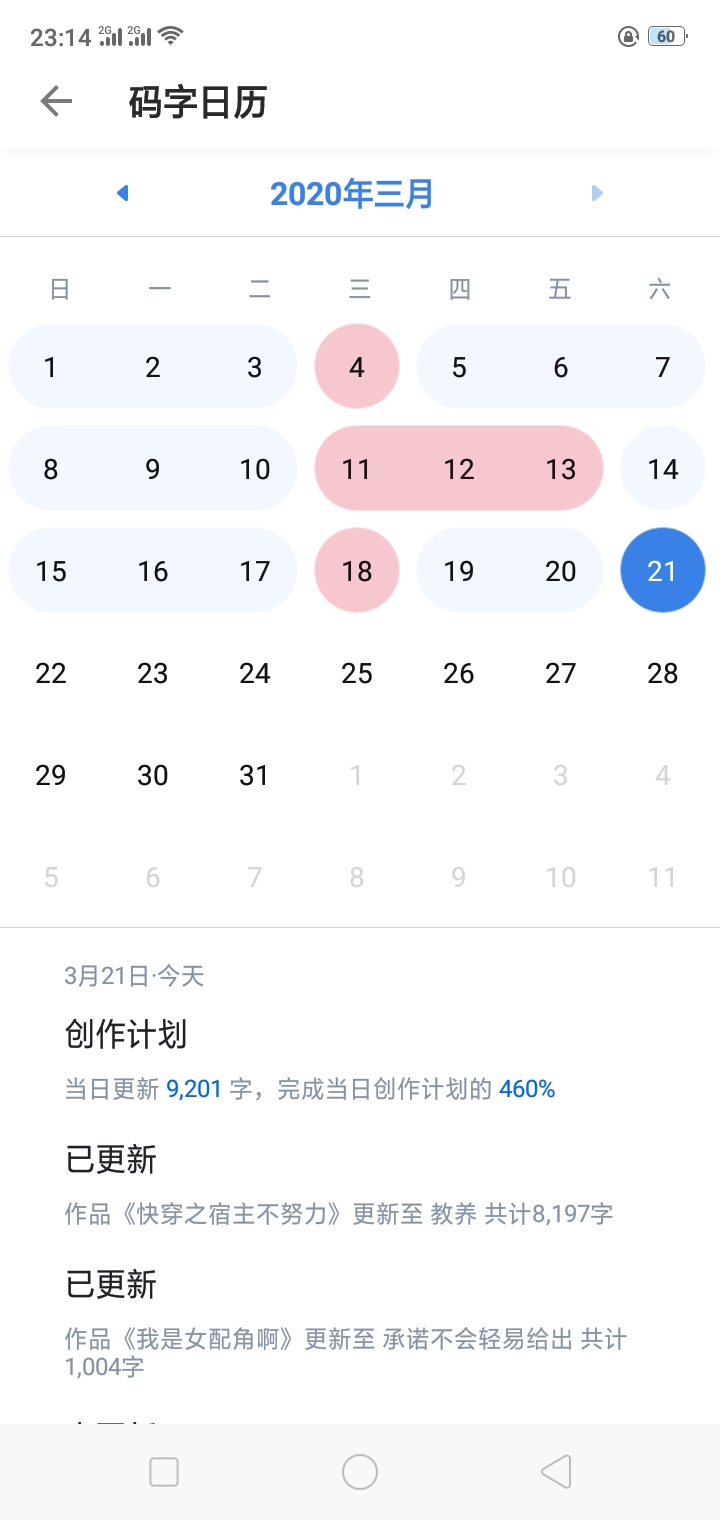720x1520 pixels.
Task: Go to the next month
Action: [597, 193]
